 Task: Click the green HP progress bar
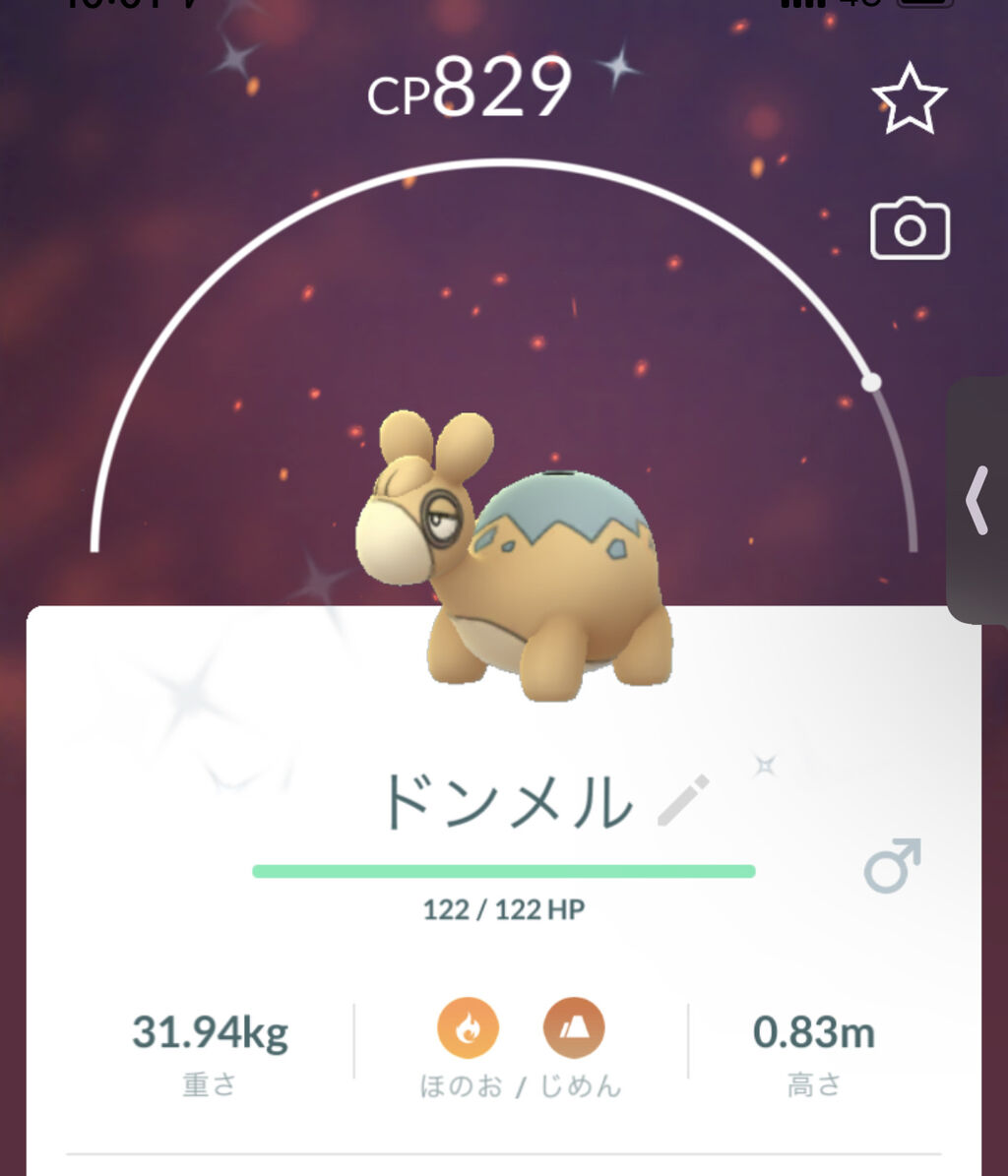tap(504, 871)
